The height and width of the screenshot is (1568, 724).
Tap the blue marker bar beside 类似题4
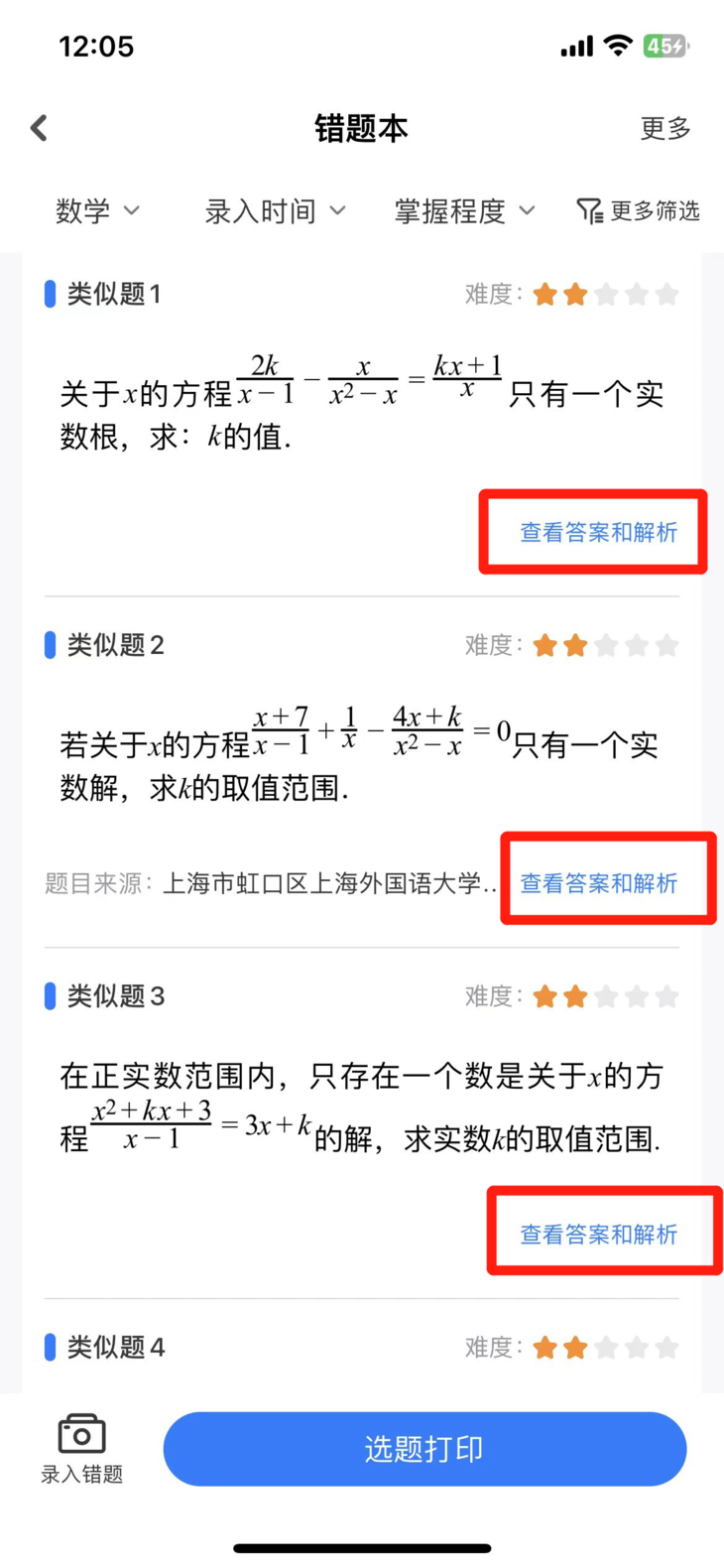49,1347
